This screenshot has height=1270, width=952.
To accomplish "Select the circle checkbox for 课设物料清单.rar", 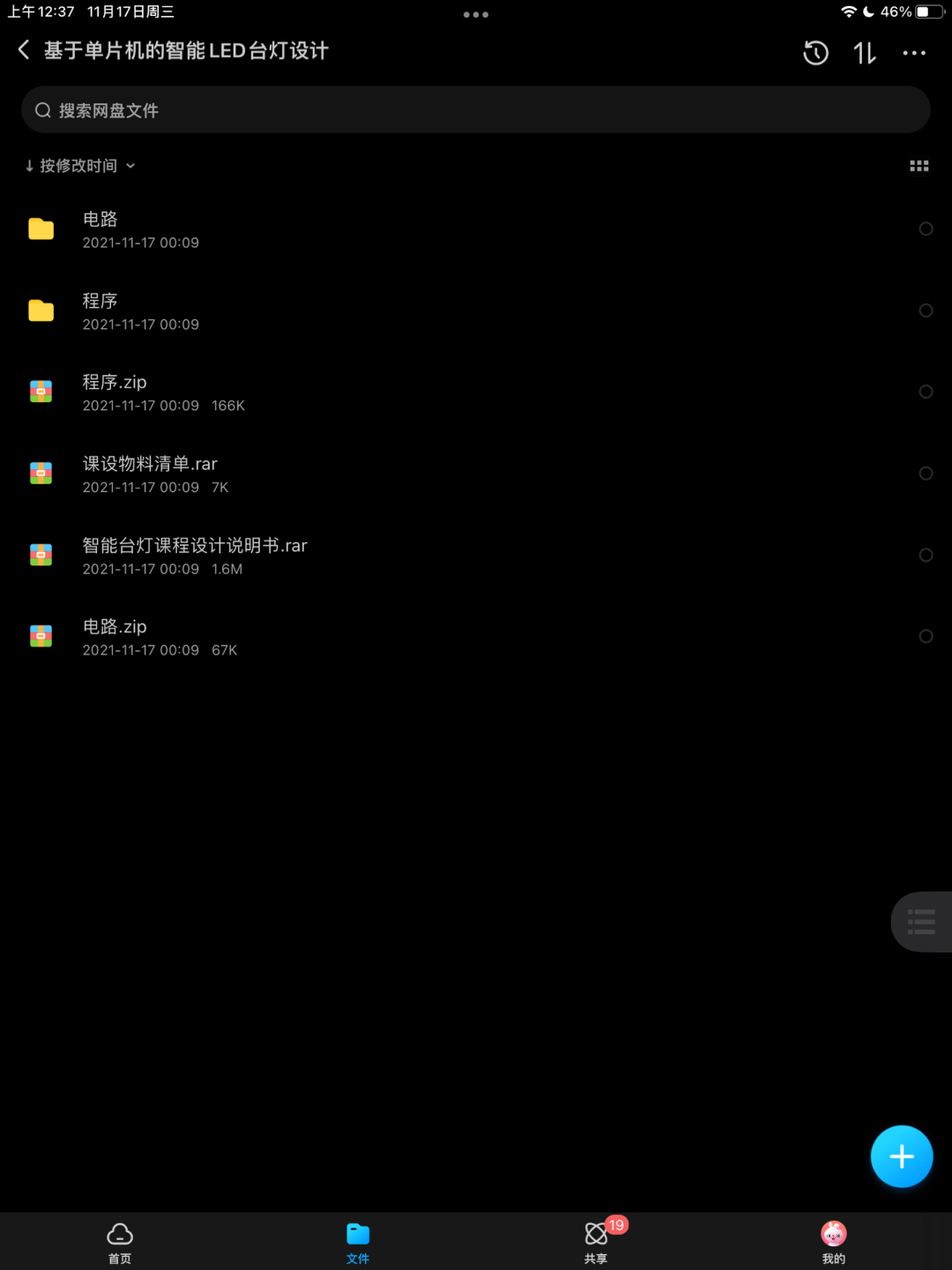I will click(926, 473).
